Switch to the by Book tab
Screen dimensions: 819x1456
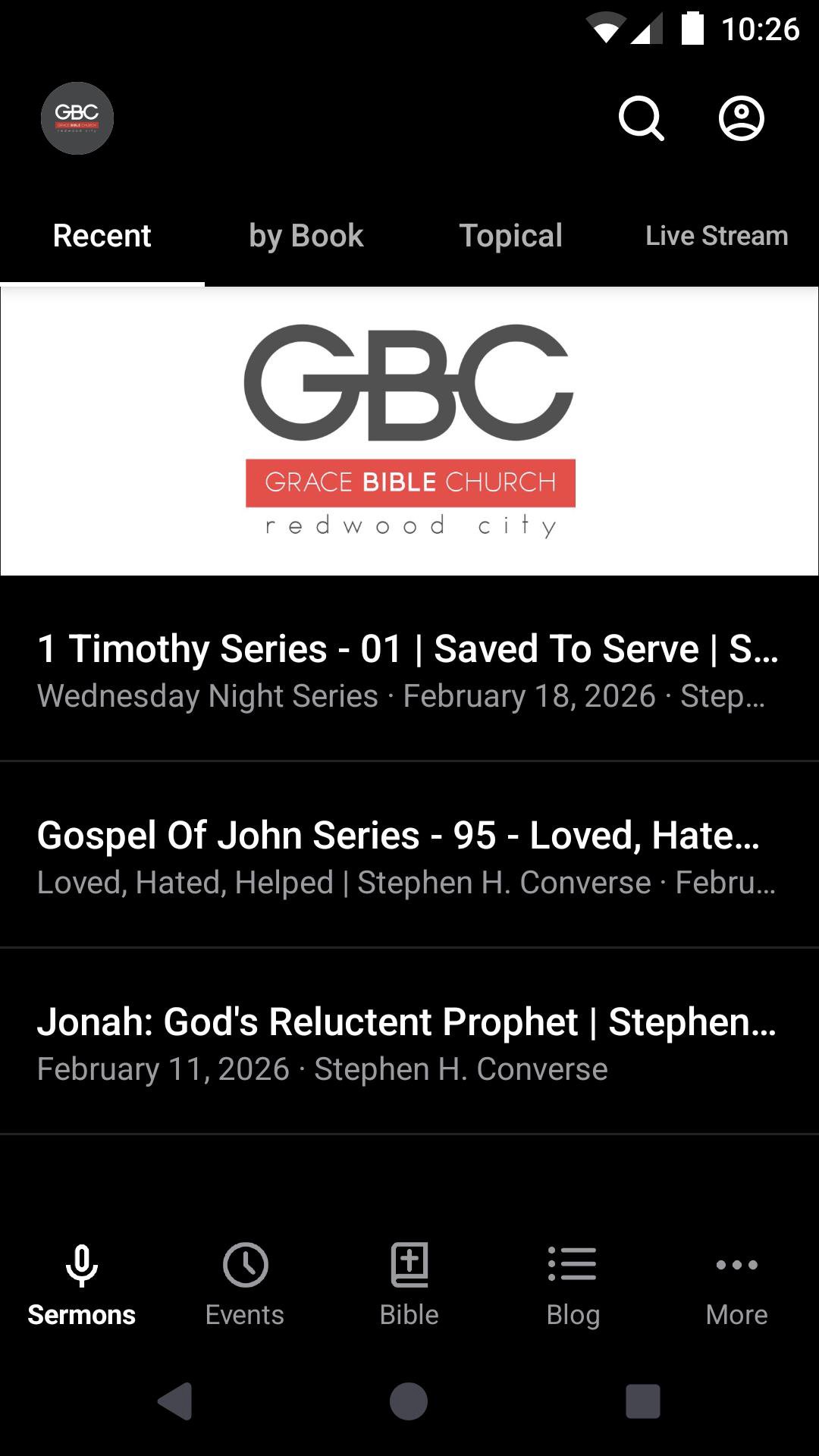[306, 236]
